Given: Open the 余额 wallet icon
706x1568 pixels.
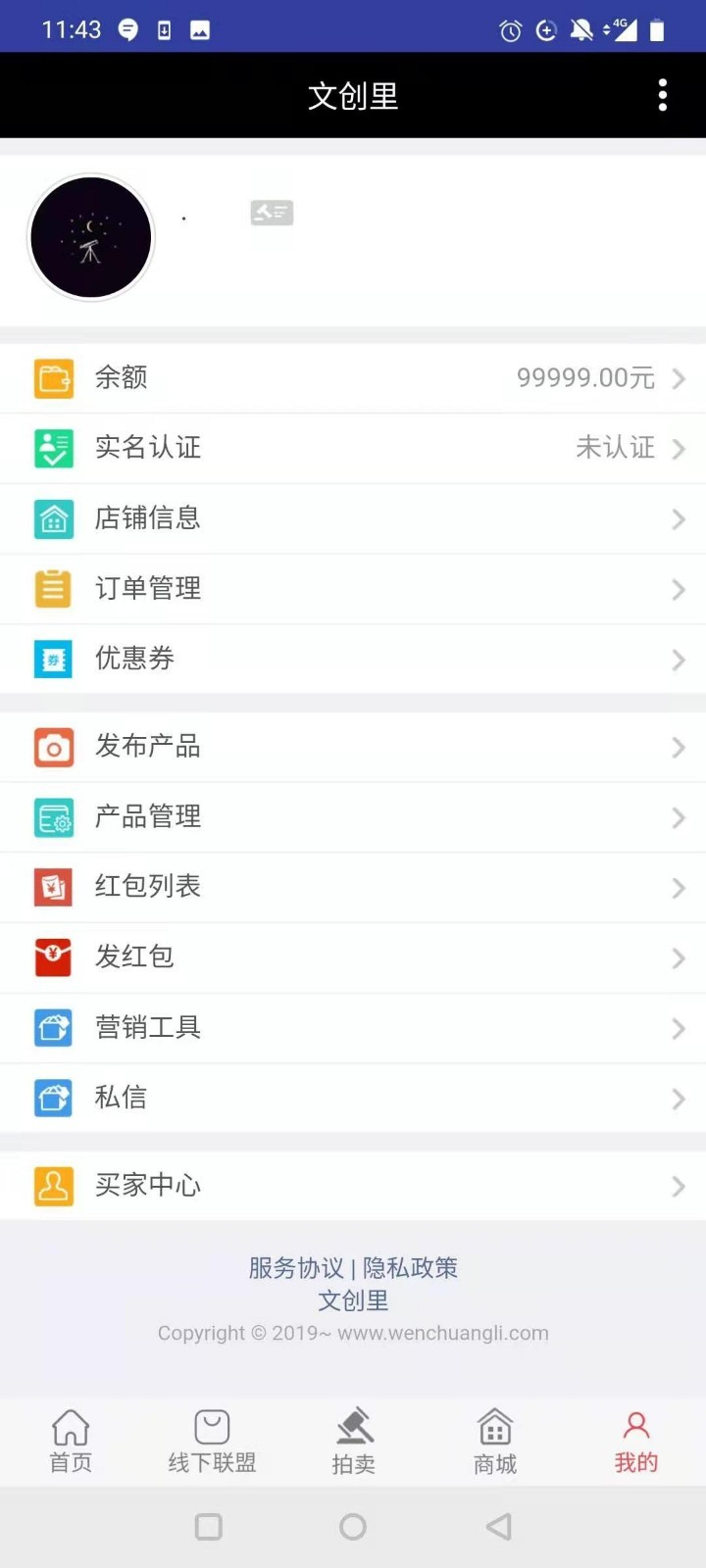Looking at the screenshot, I should (54, 377).
